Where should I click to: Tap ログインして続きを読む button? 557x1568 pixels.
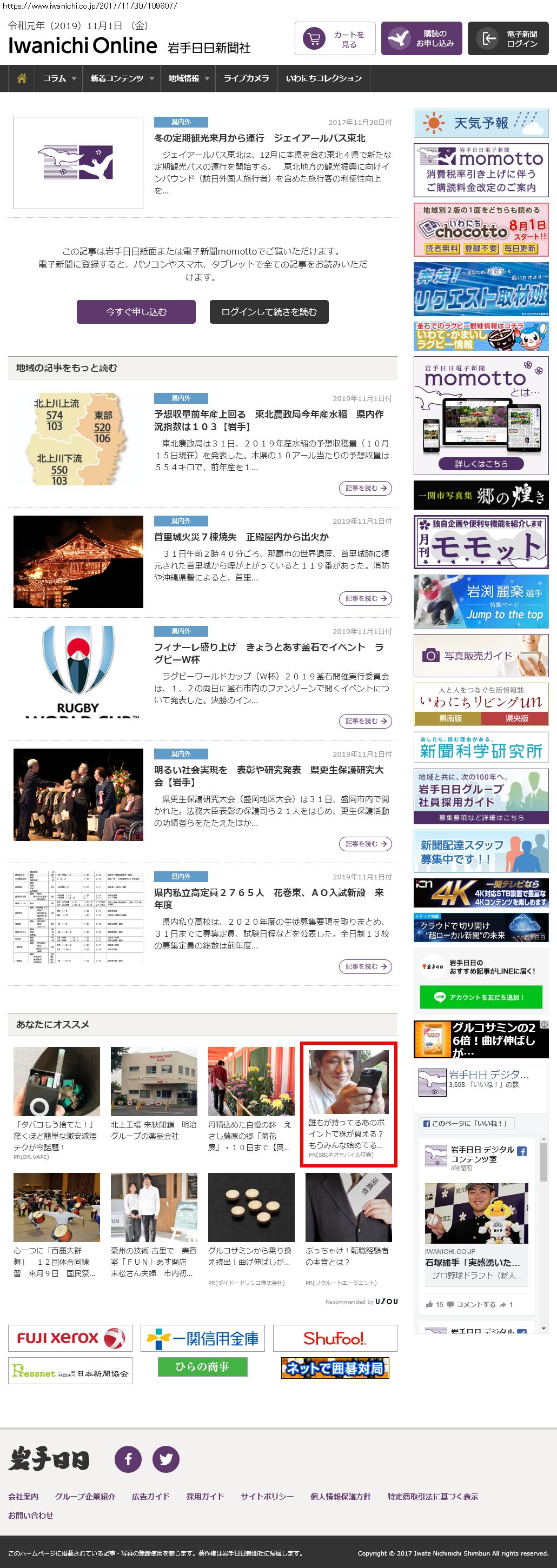269,312
